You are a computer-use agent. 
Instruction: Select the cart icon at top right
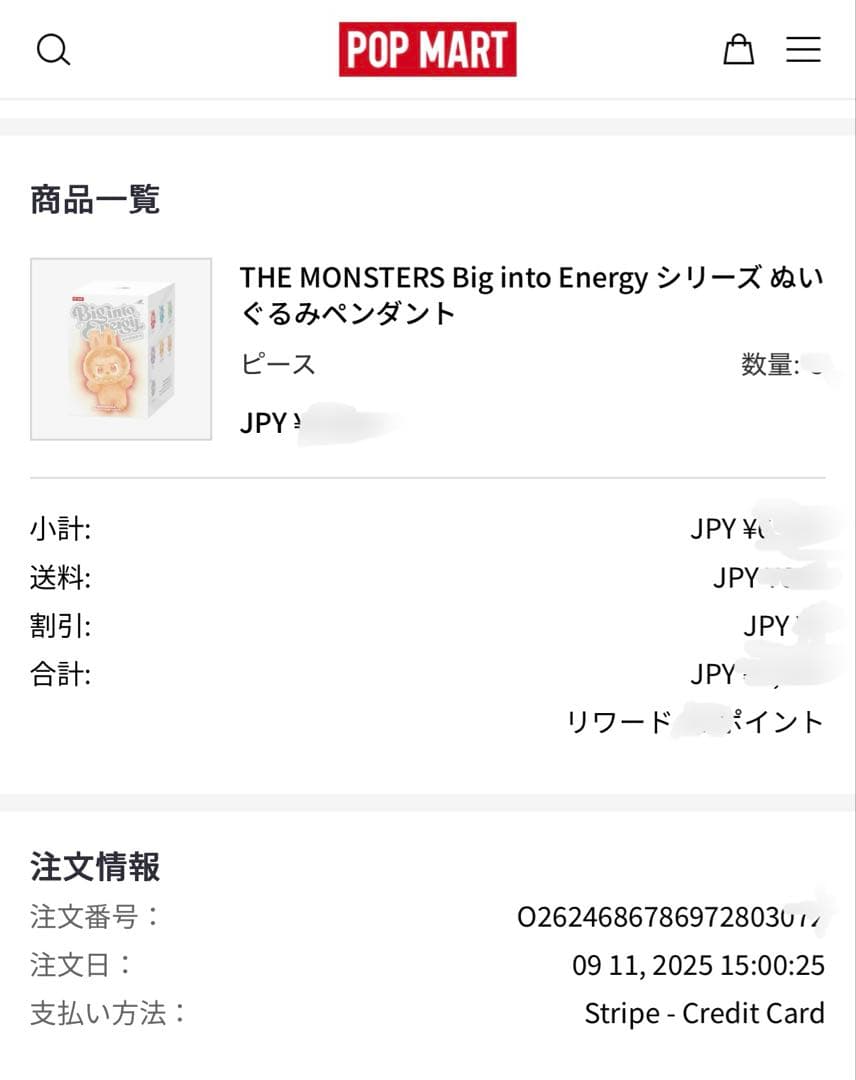[x=739, y=49]
